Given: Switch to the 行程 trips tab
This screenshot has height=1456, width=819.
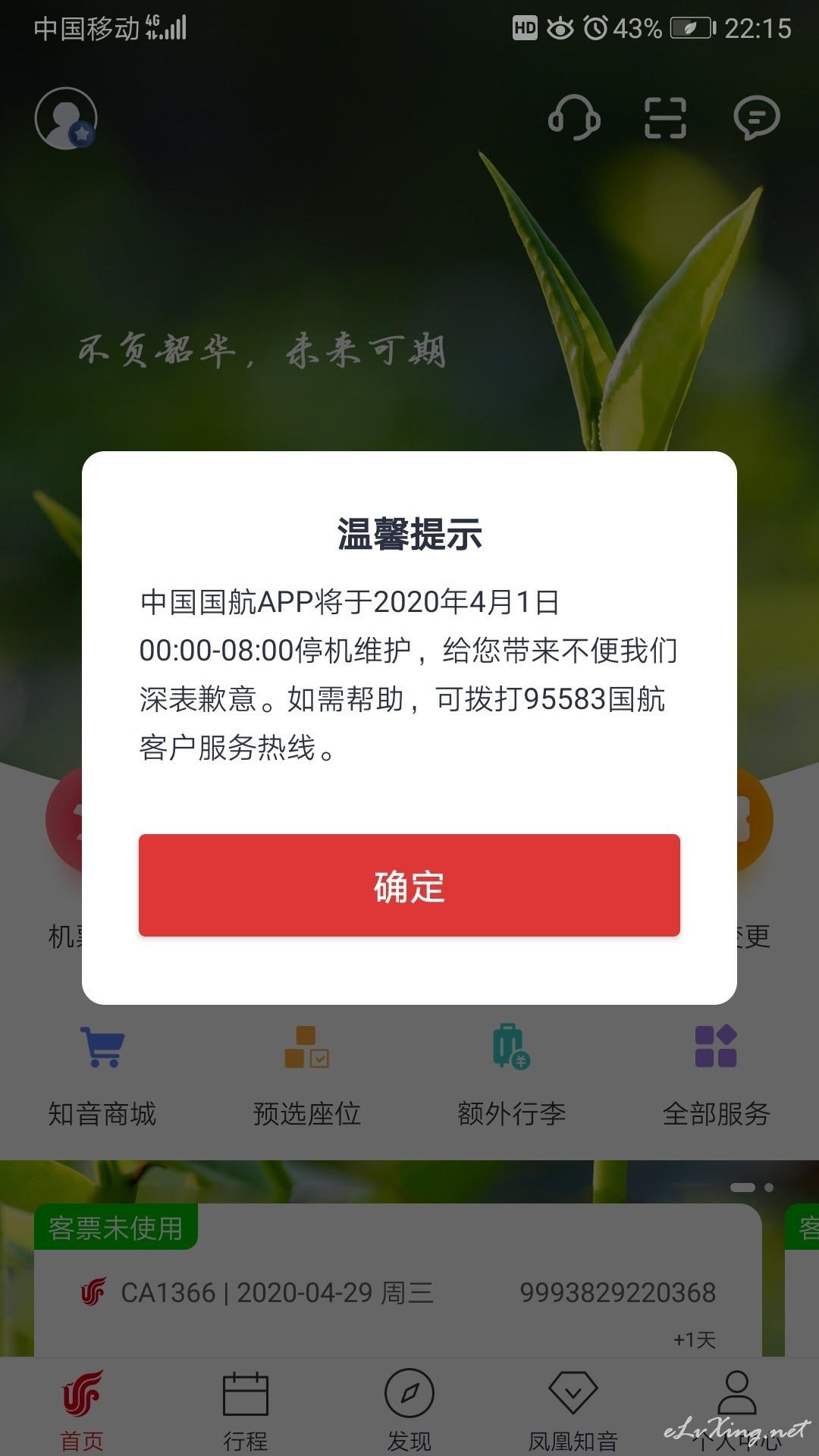Looking at the screenshot, I should point(246,1410).
